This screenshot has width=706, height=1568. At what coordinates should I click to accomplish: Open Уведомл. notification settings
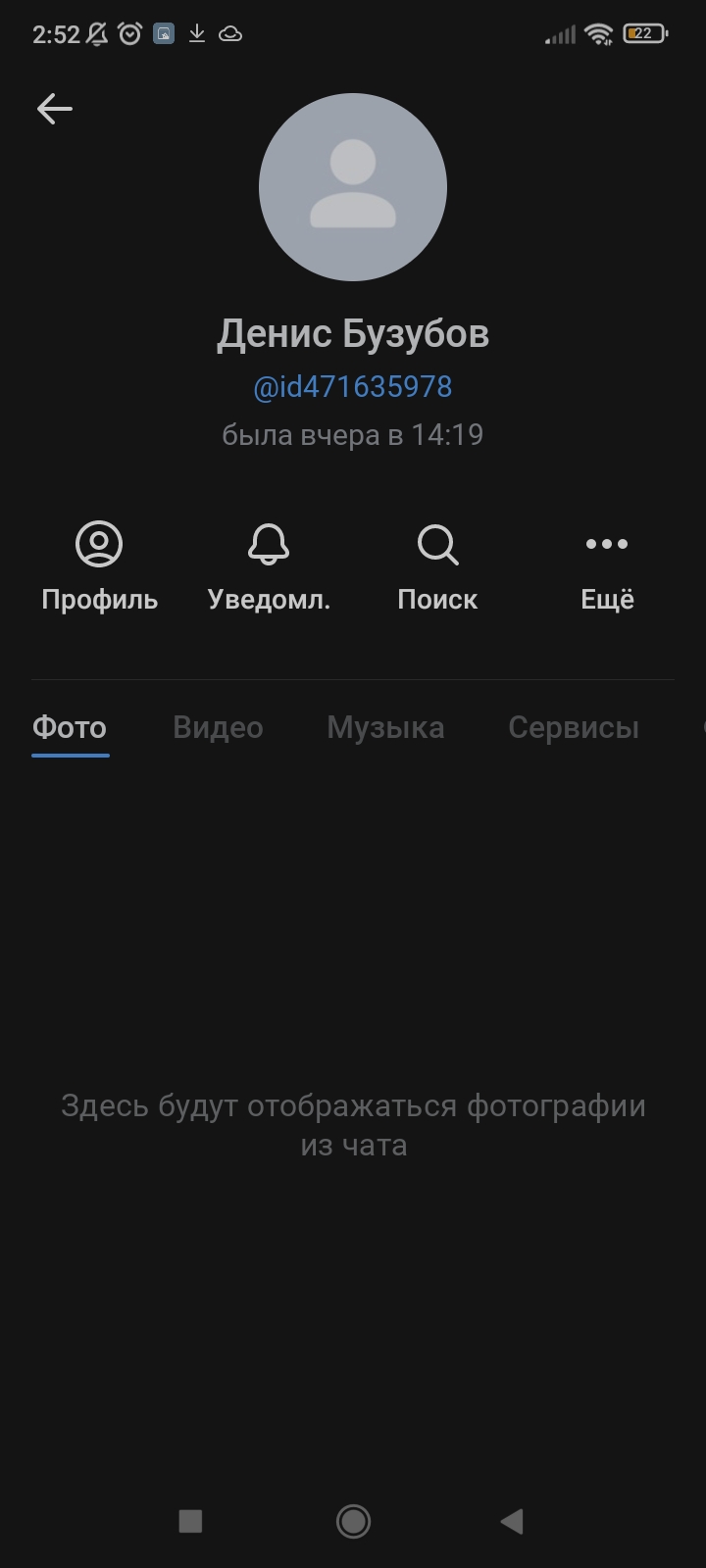coord(269,566)
